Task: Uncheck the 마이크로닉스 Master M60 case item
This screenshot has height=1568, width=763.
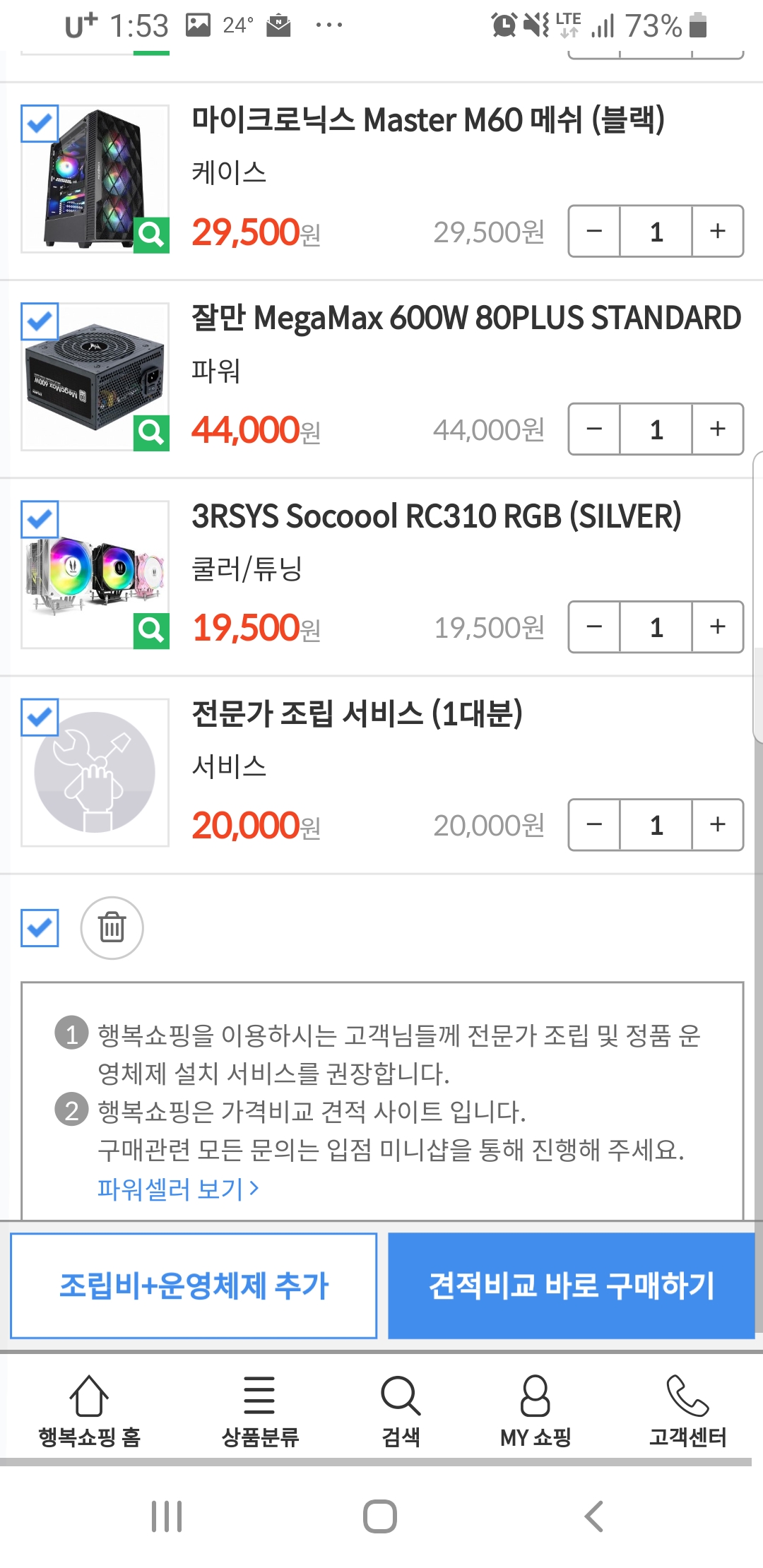Action: pyautogui.click(x=40, y=124)
